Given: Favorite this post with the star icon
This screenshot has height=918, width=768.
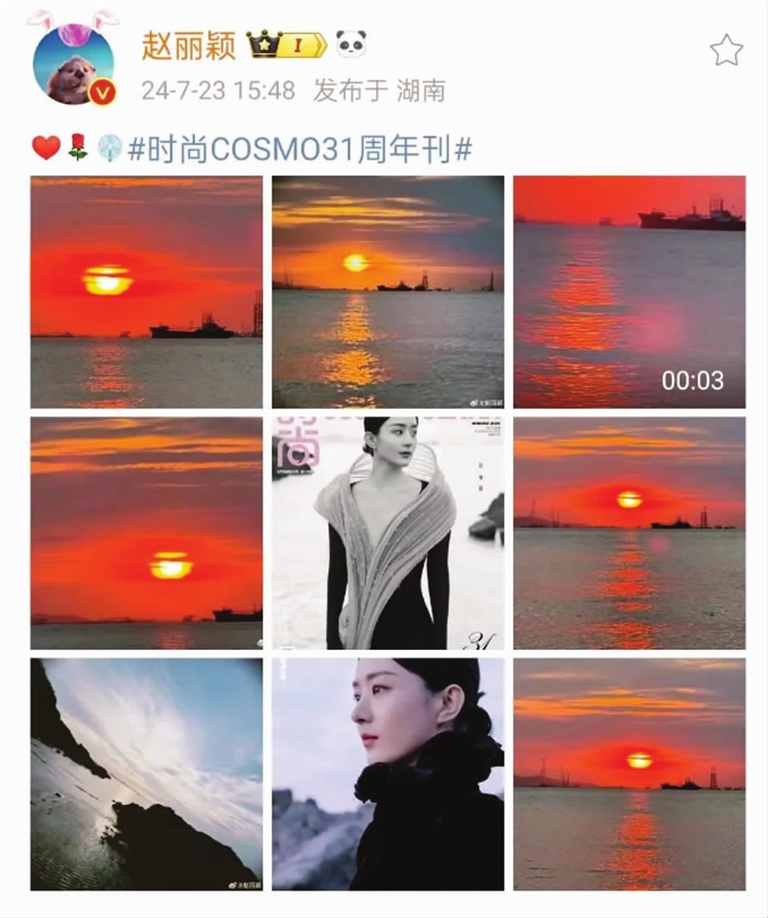Looking at the screenshot, I should click(726, 50).
